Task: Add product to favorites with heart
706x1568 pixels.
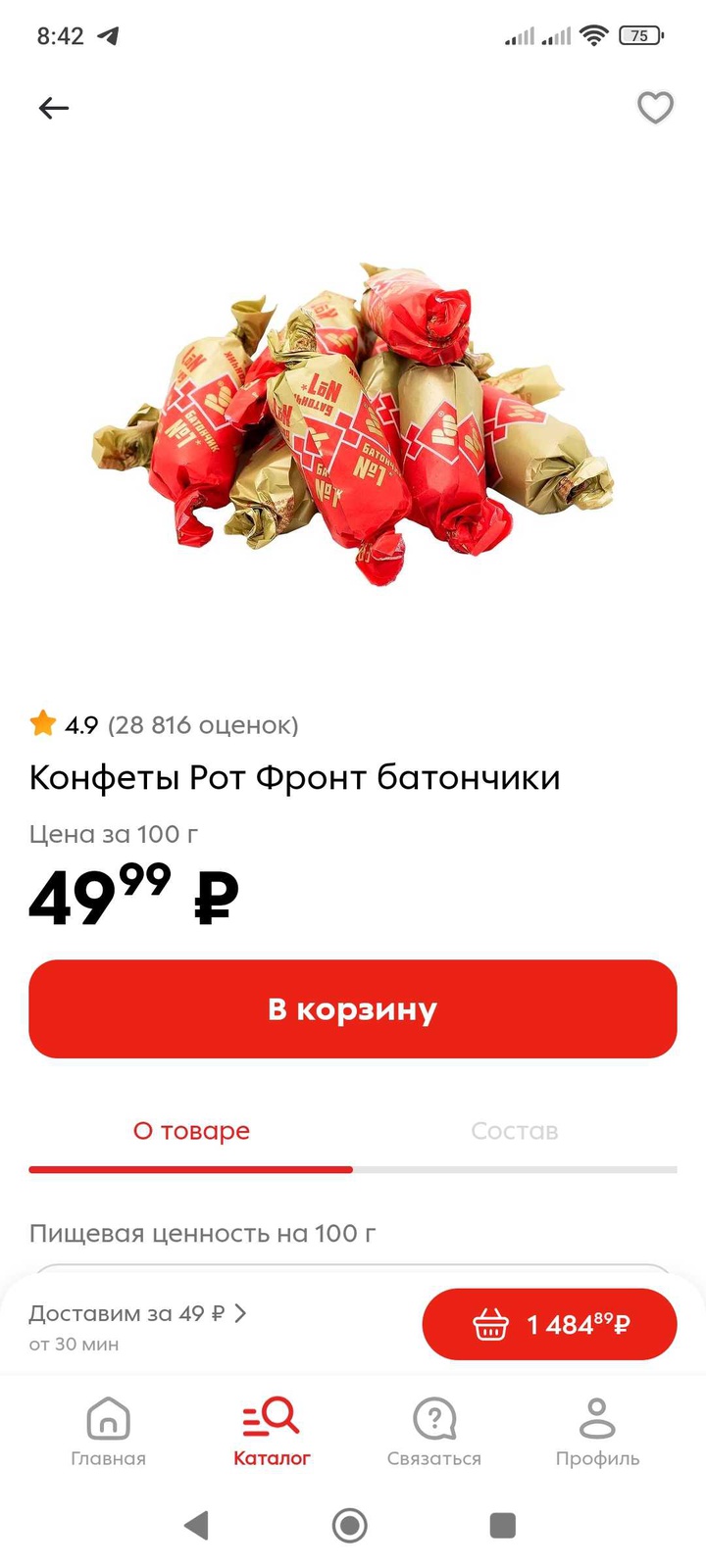Action: (655, 107)
